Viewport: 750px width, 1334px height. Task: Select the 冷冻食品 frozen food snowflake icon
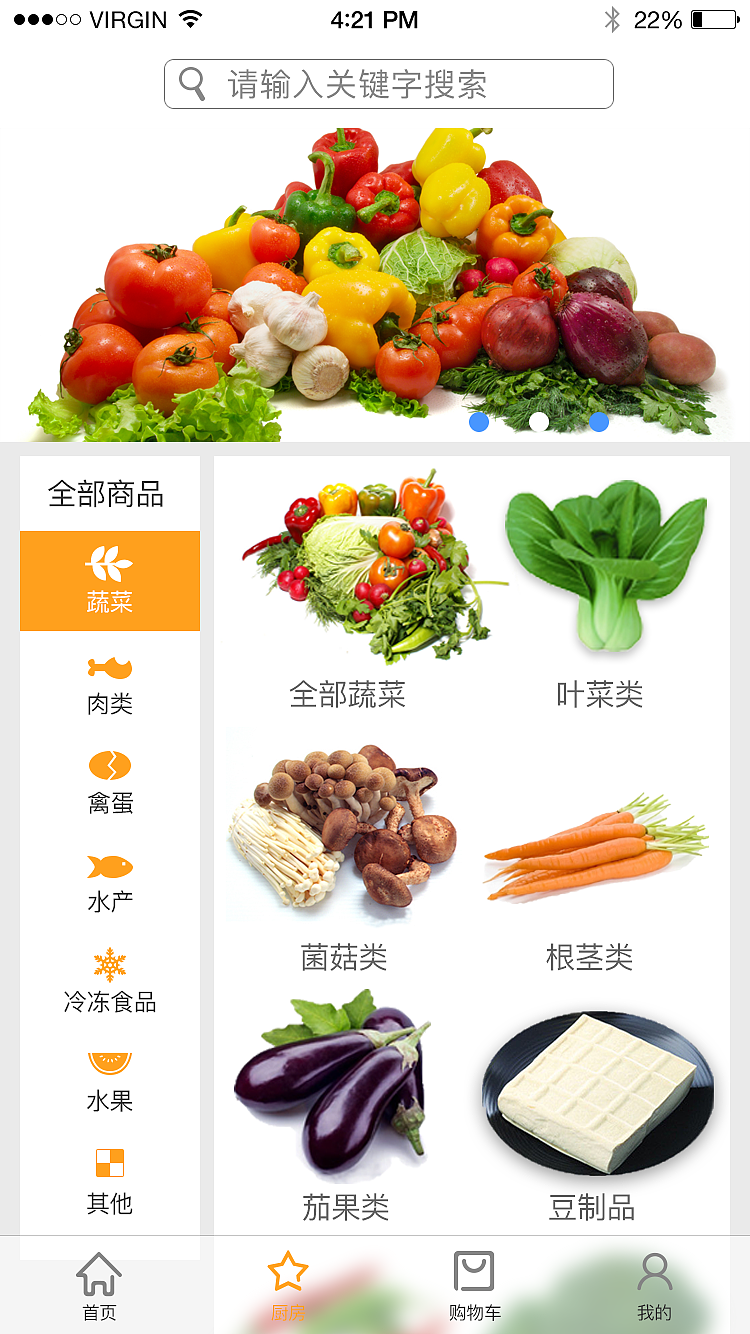tap(109, 966)
